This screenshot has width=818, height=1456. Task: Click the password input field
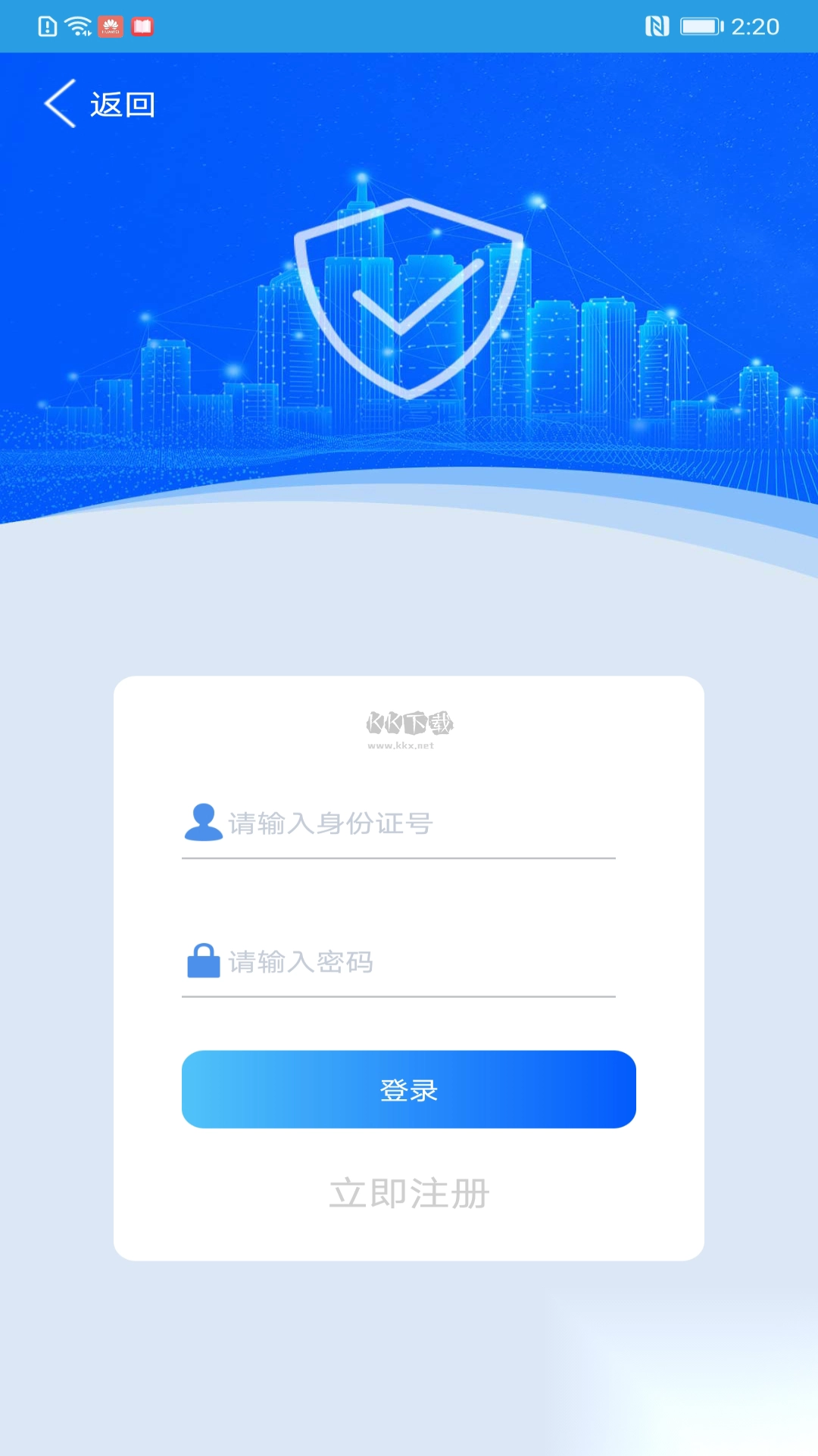tap(417, 962)
